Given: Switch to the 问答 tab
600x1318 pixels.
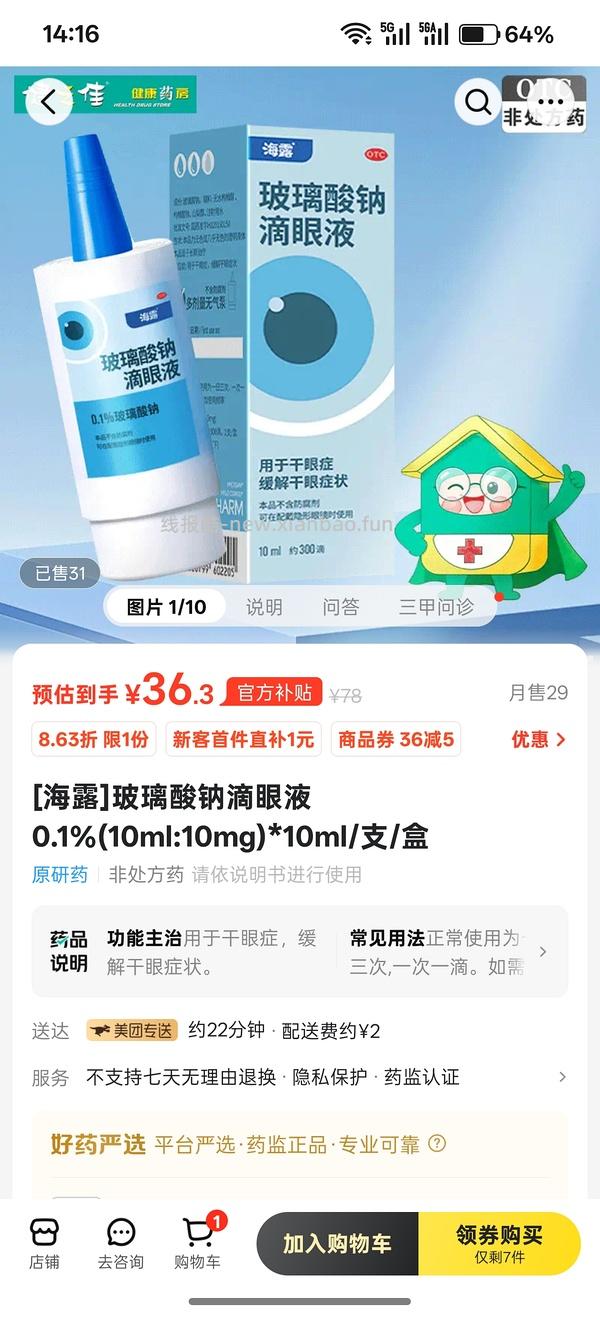Looking at the screenshot, I should click(x=341, y=607).
